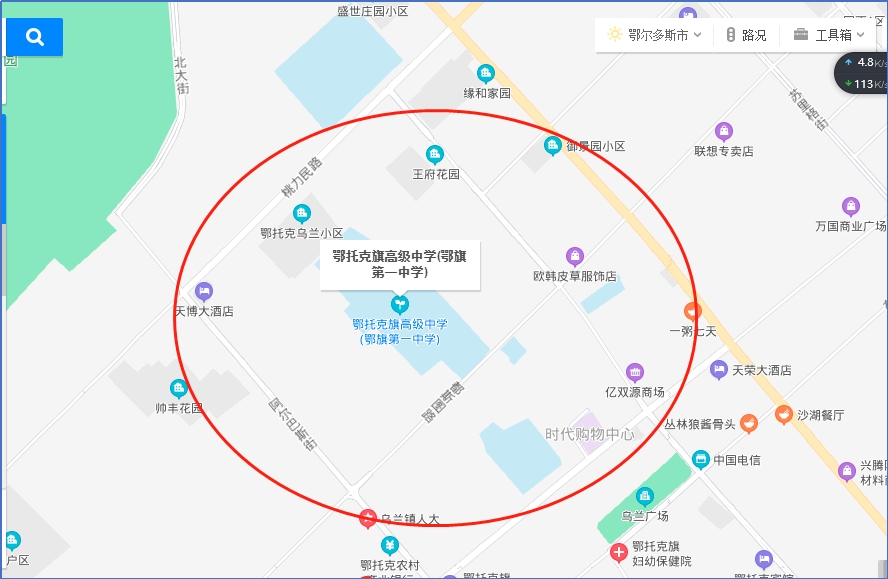This screenshot has height=579, width=888.
Task: Tap the blue search button
Action: pyautogui.click(x=34, y=37)
